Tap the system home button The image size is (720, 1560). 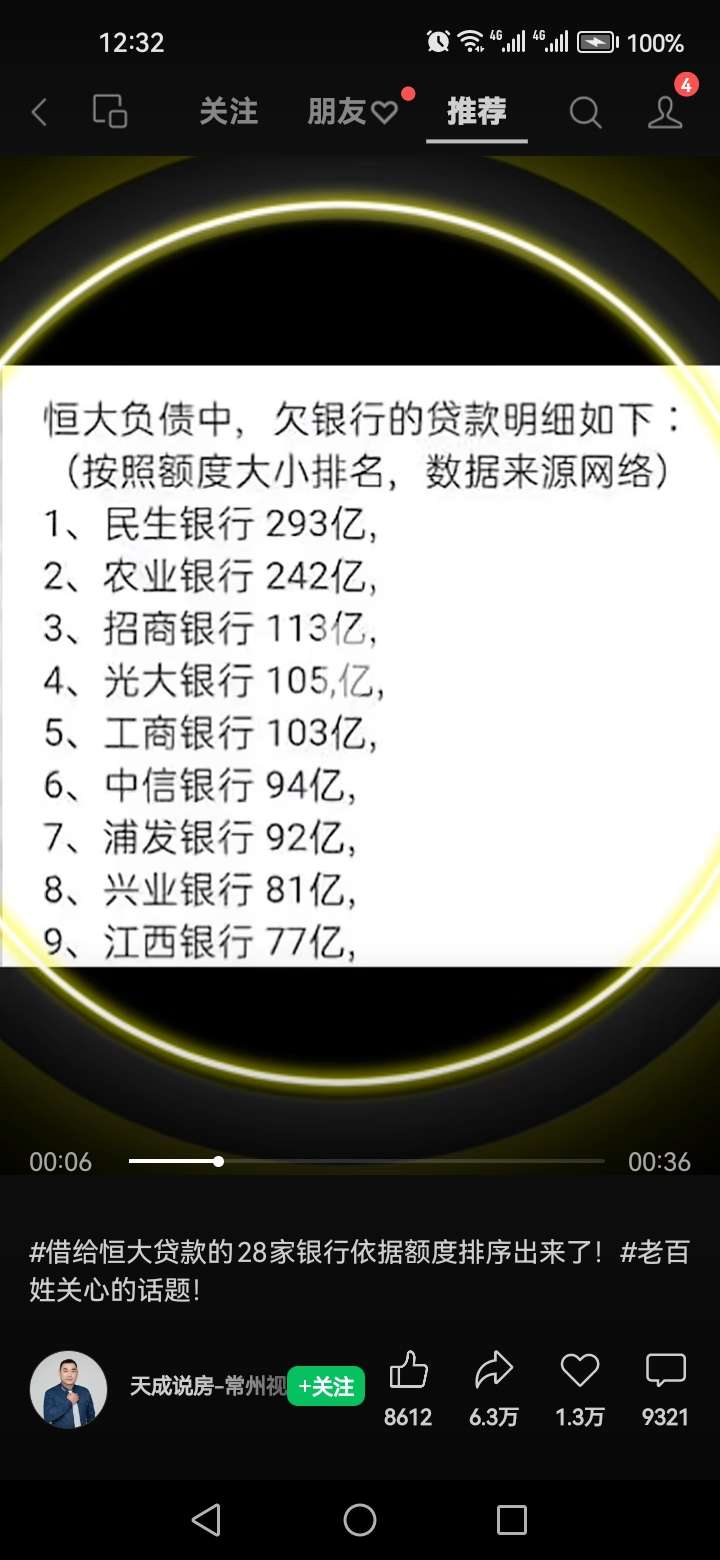(x=360, y=1520)
